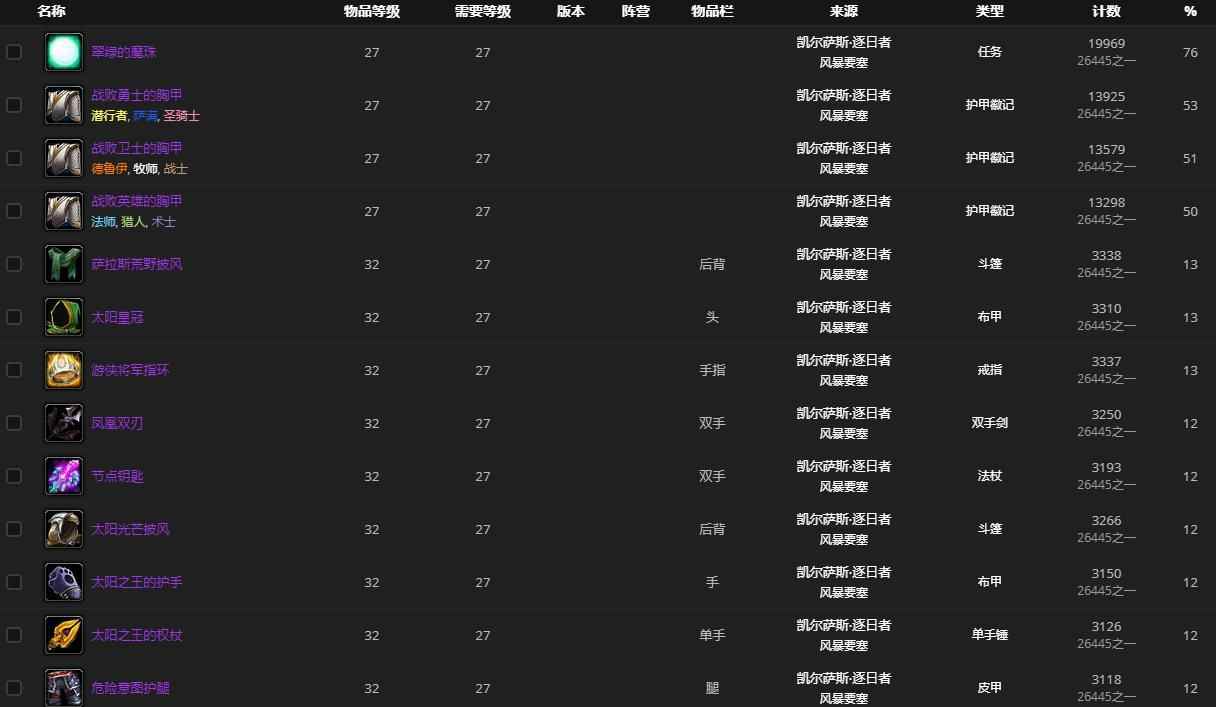
Task: Tick the checkbox beside 战败英雄的胸甲
Action: (14, 211)
